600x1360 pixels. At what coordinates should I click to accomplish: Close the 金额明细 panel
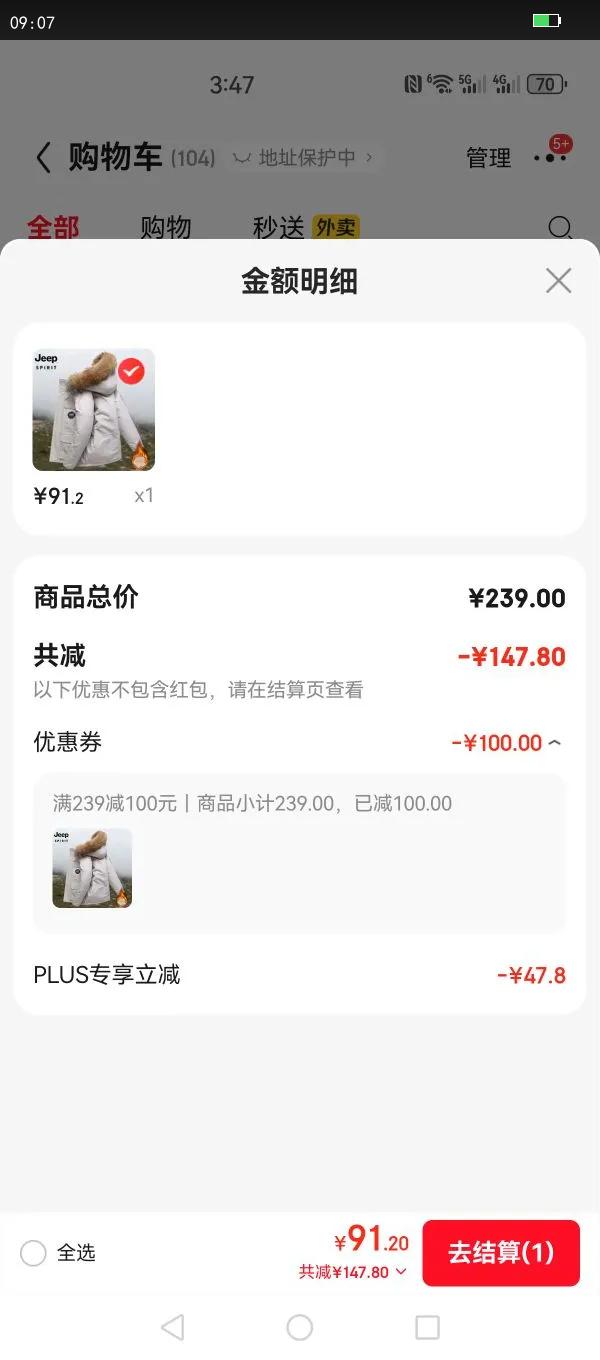[x=558, y=281]
